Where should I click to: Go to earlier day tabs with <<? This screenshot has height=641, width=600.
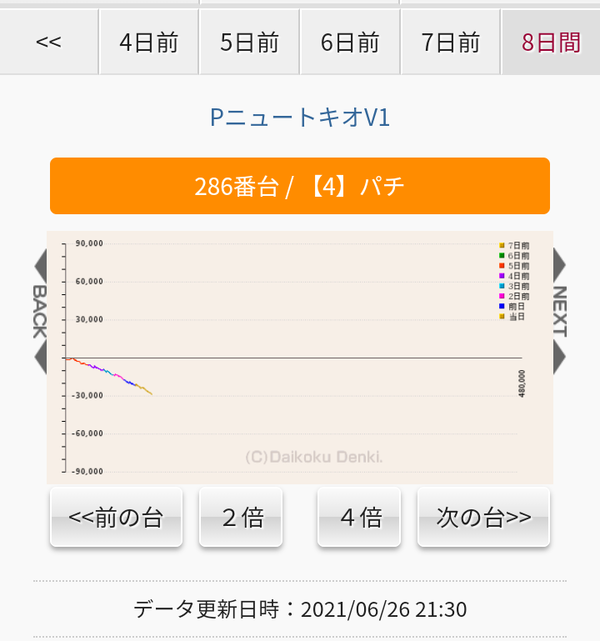click(48, 43)
